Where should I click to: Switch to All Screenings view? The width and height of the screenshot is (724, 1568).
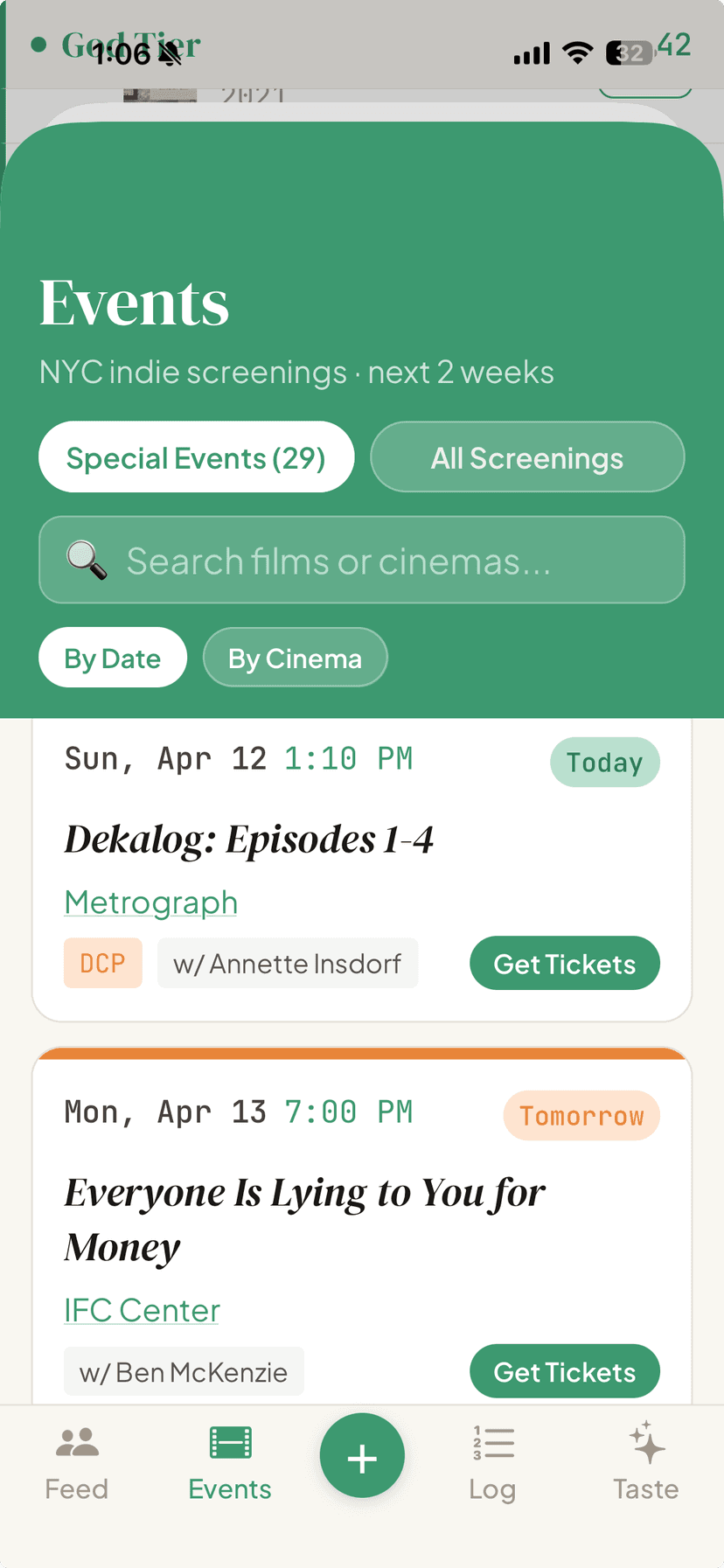pos(527,456)
